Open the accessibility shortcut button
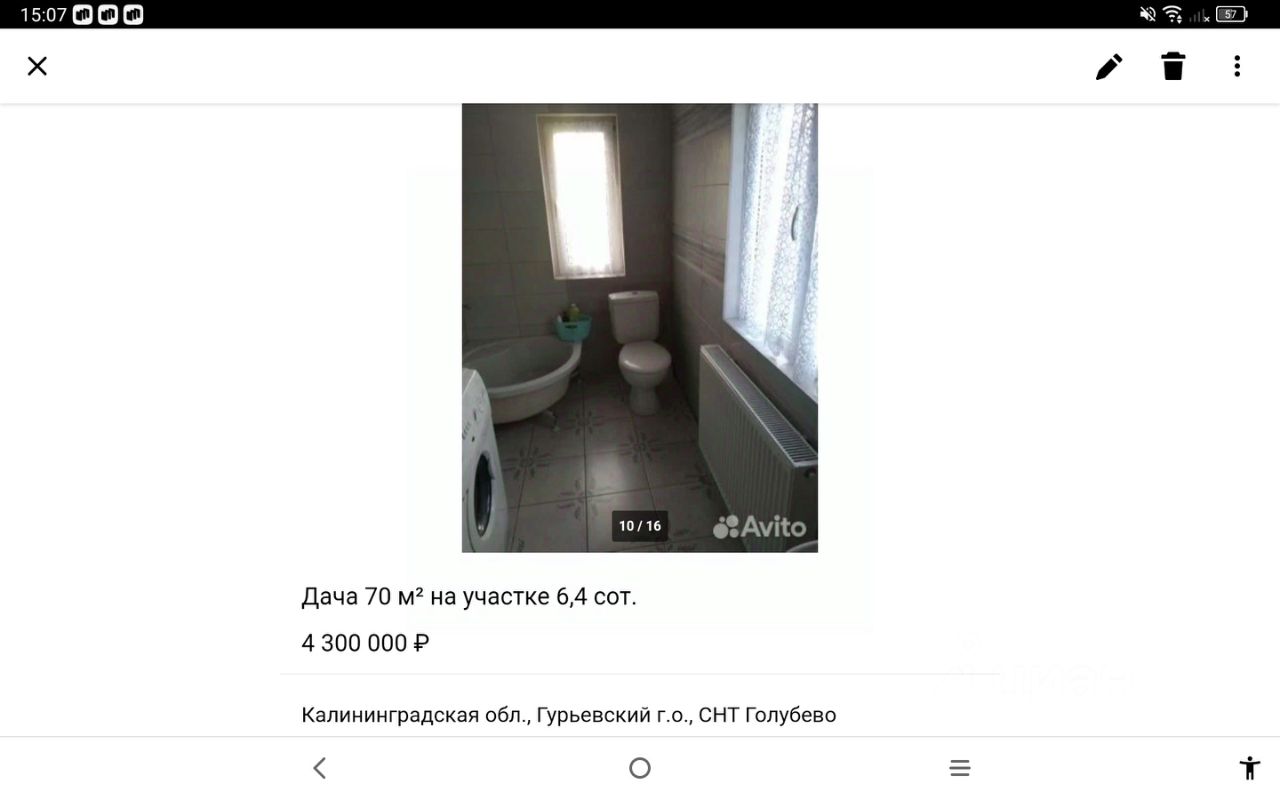Image resolution: width=1280 pixels, height=800 pixels. click(x=1249, y=768)
